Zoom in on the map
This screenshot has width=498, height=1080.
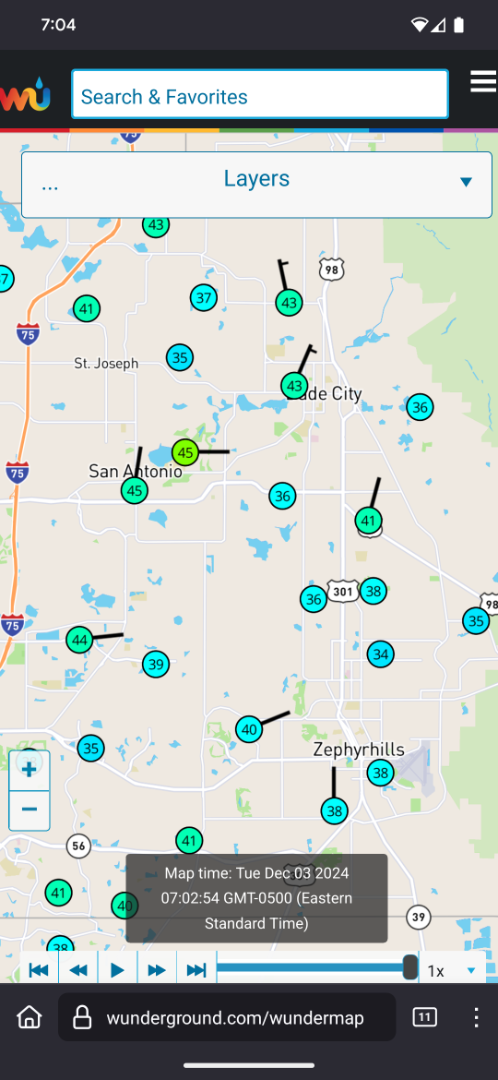coord(29,770)
